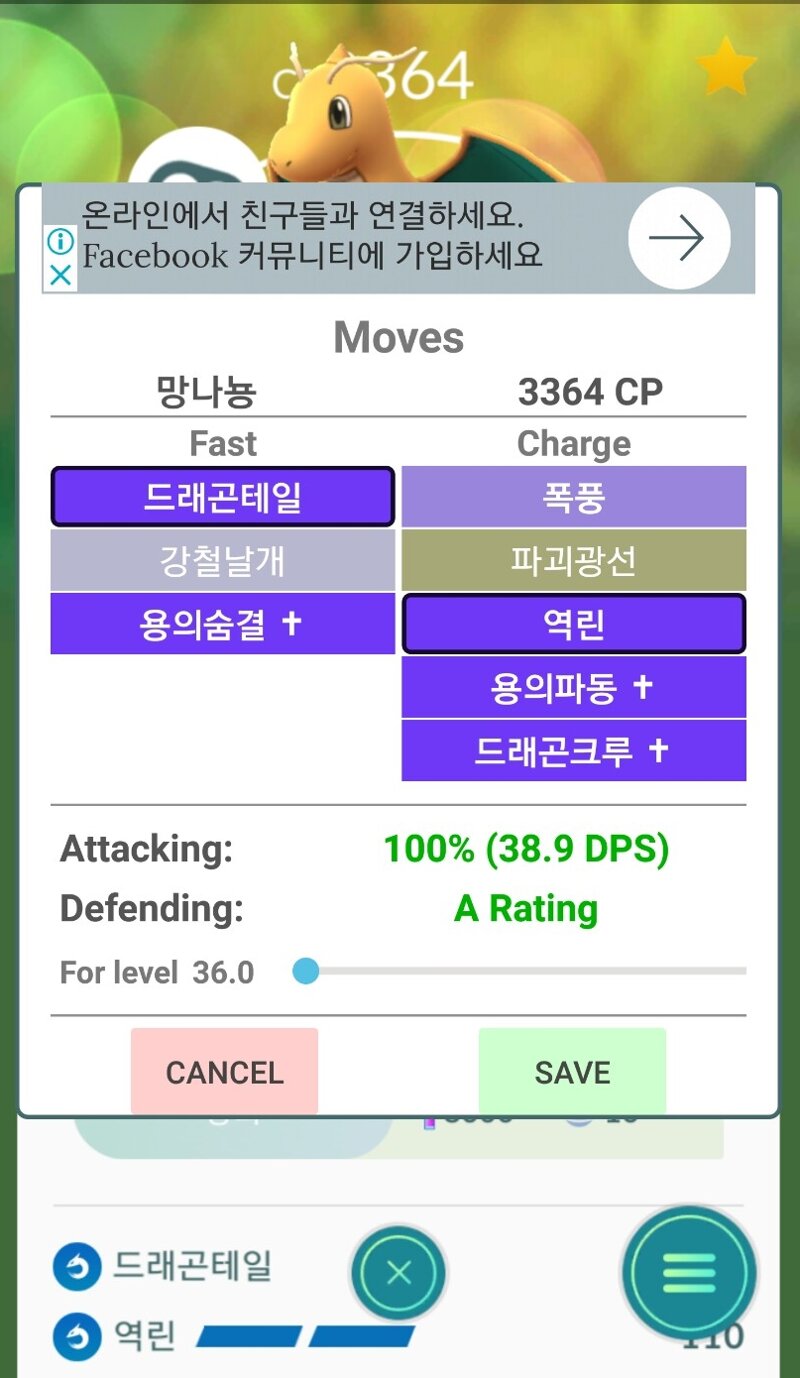Choose charge move 드래곤크루
The height and width of the screenshot is (1378, 800).
click(x=573, y=750)
